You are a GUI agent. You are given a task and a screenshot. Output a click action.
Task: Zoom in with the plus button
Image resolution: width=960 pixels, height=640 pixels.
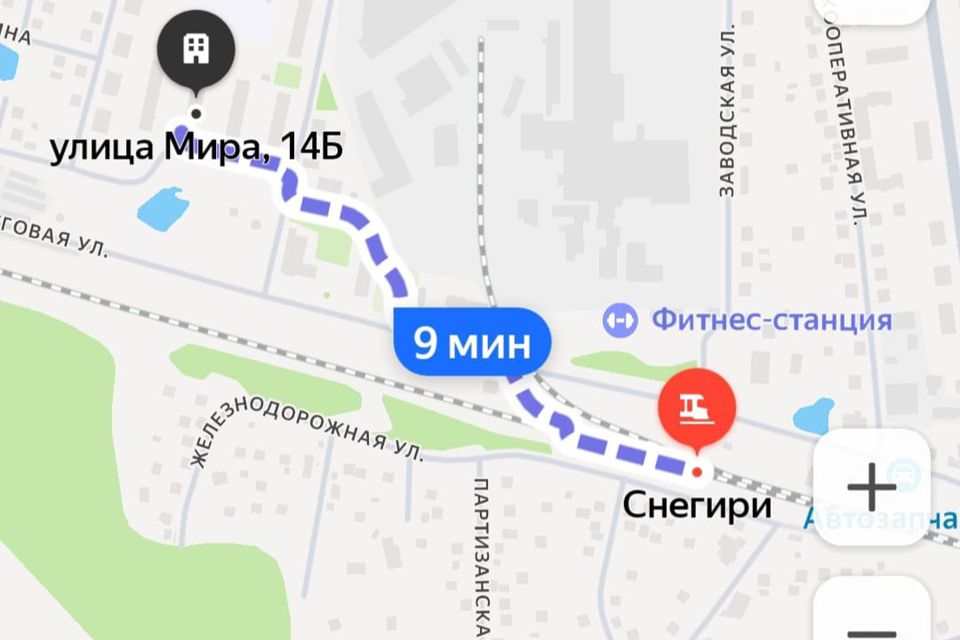tap(871, 488)
